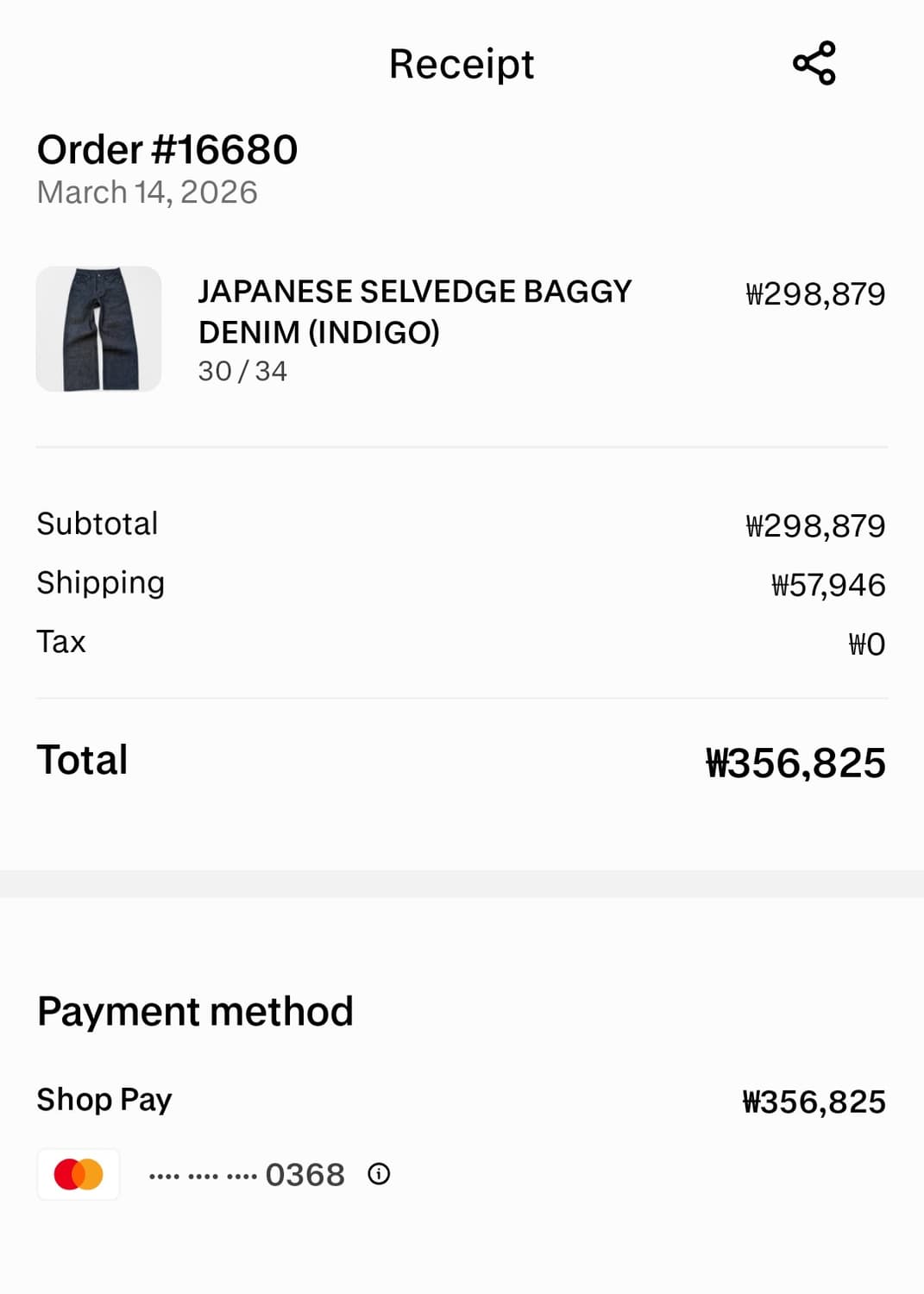Screen dimensions: 924x1294
Task: Click the Shop Pay charged amount ₩356,825
Action: click(814, 1100)
